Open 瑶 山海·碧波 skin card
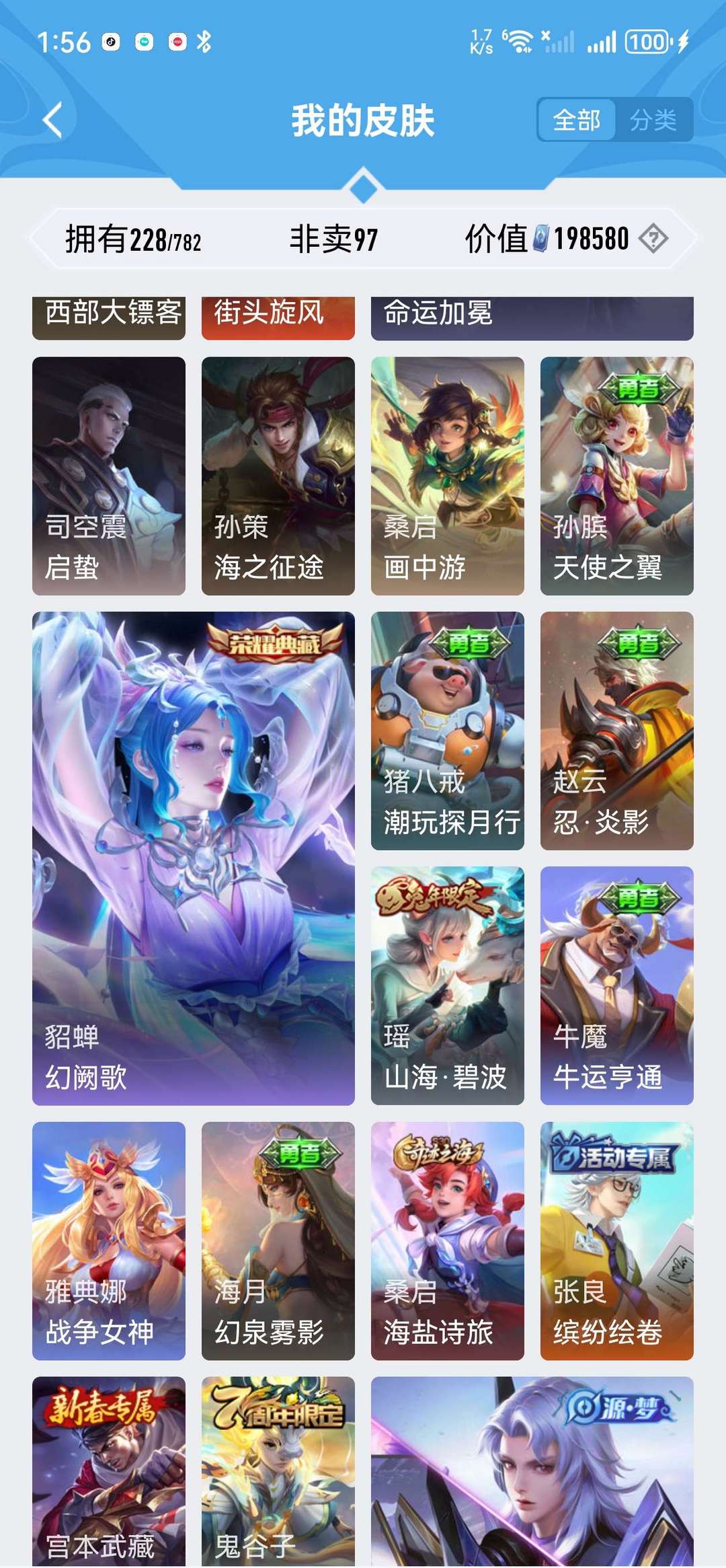 click(x=447, y=985)
